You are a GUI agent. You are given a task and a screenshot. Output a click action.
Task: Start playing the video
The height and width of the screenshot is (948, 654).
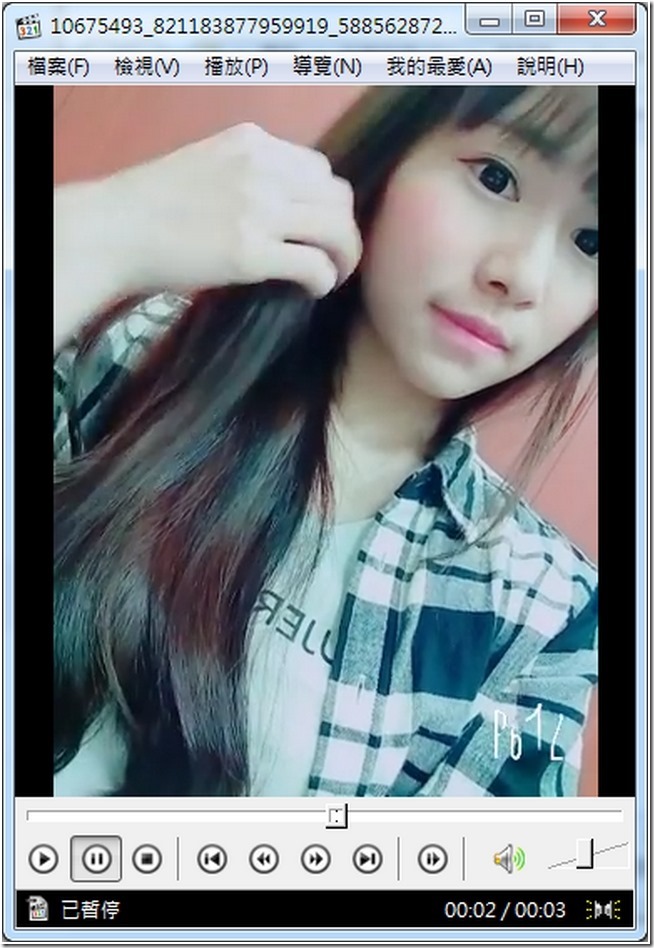tap(43, 858)
